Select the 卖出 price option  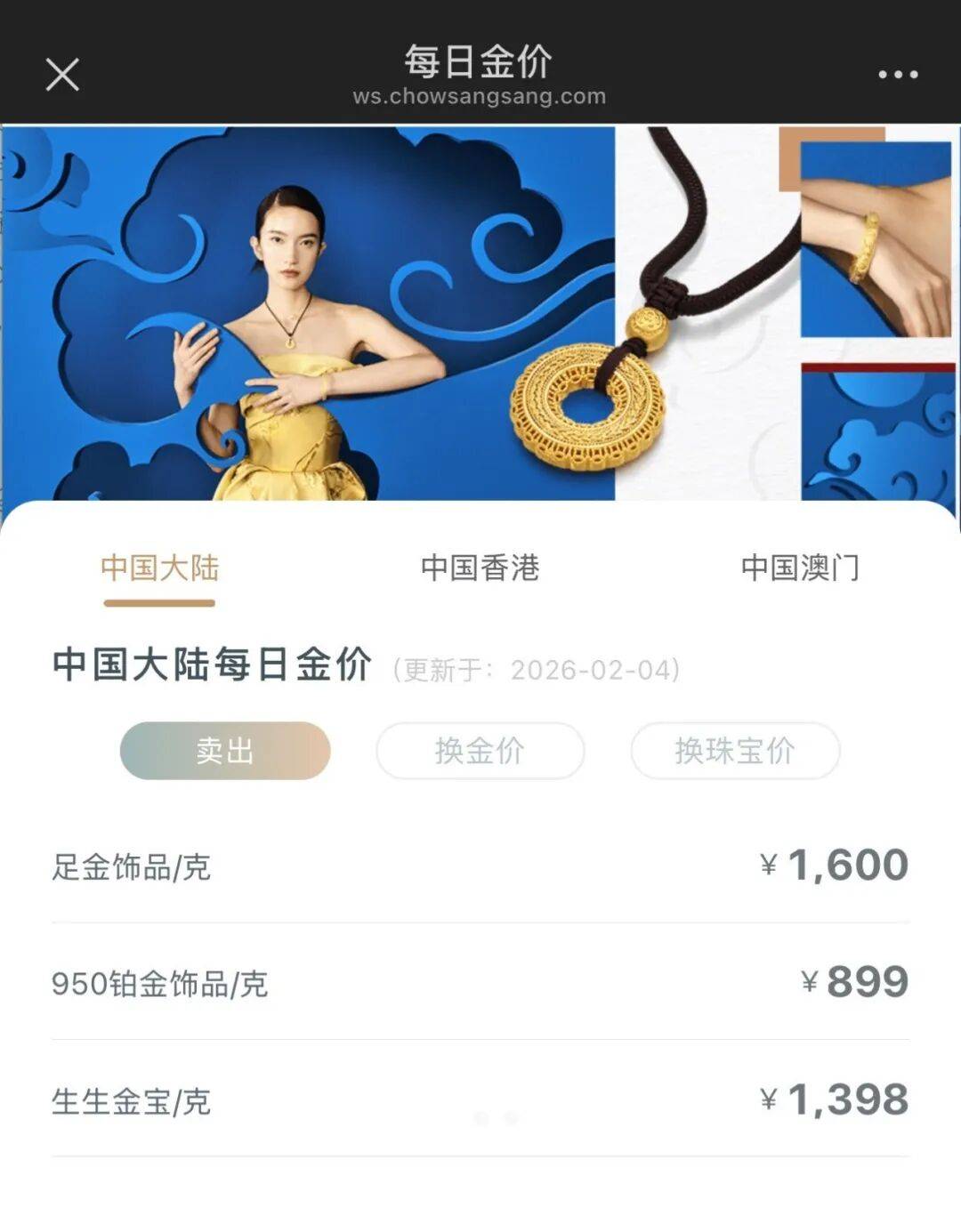pyautogui.click(x=225, y=751)
